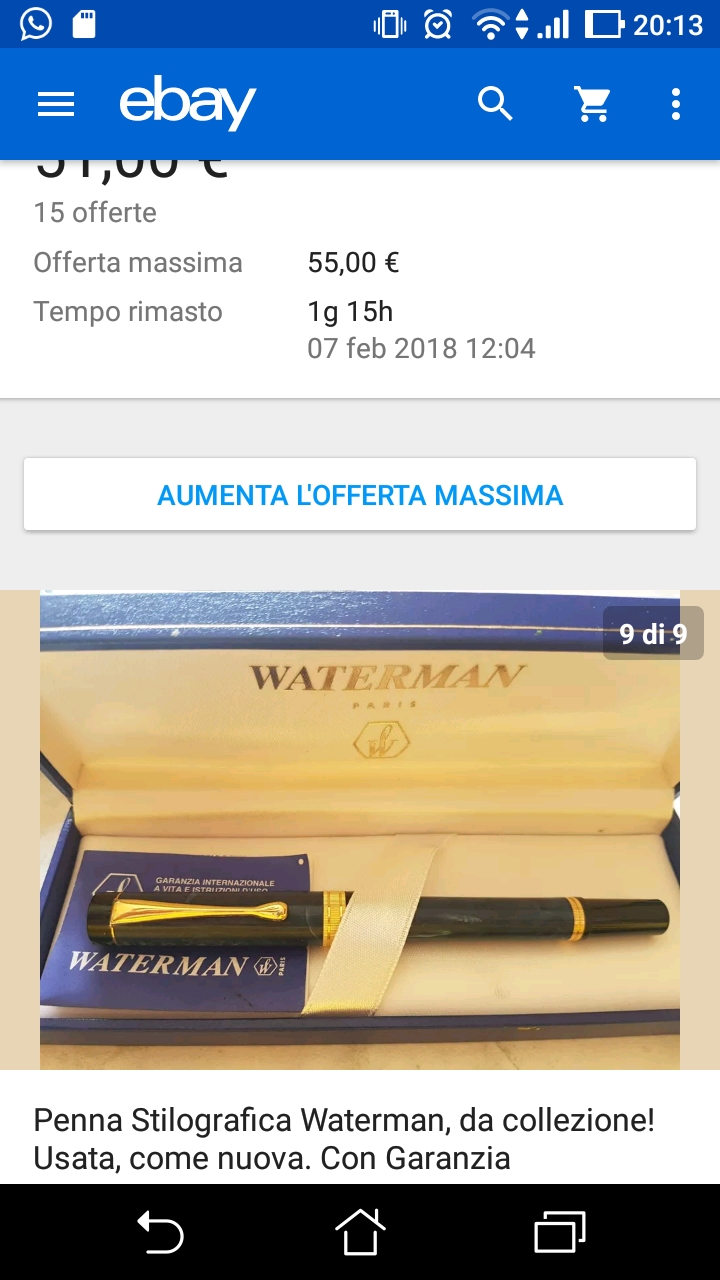Viewport: 720px width, 1280px height.
Task: Open the overflow options menu
Action: click(x=676, y=104)
